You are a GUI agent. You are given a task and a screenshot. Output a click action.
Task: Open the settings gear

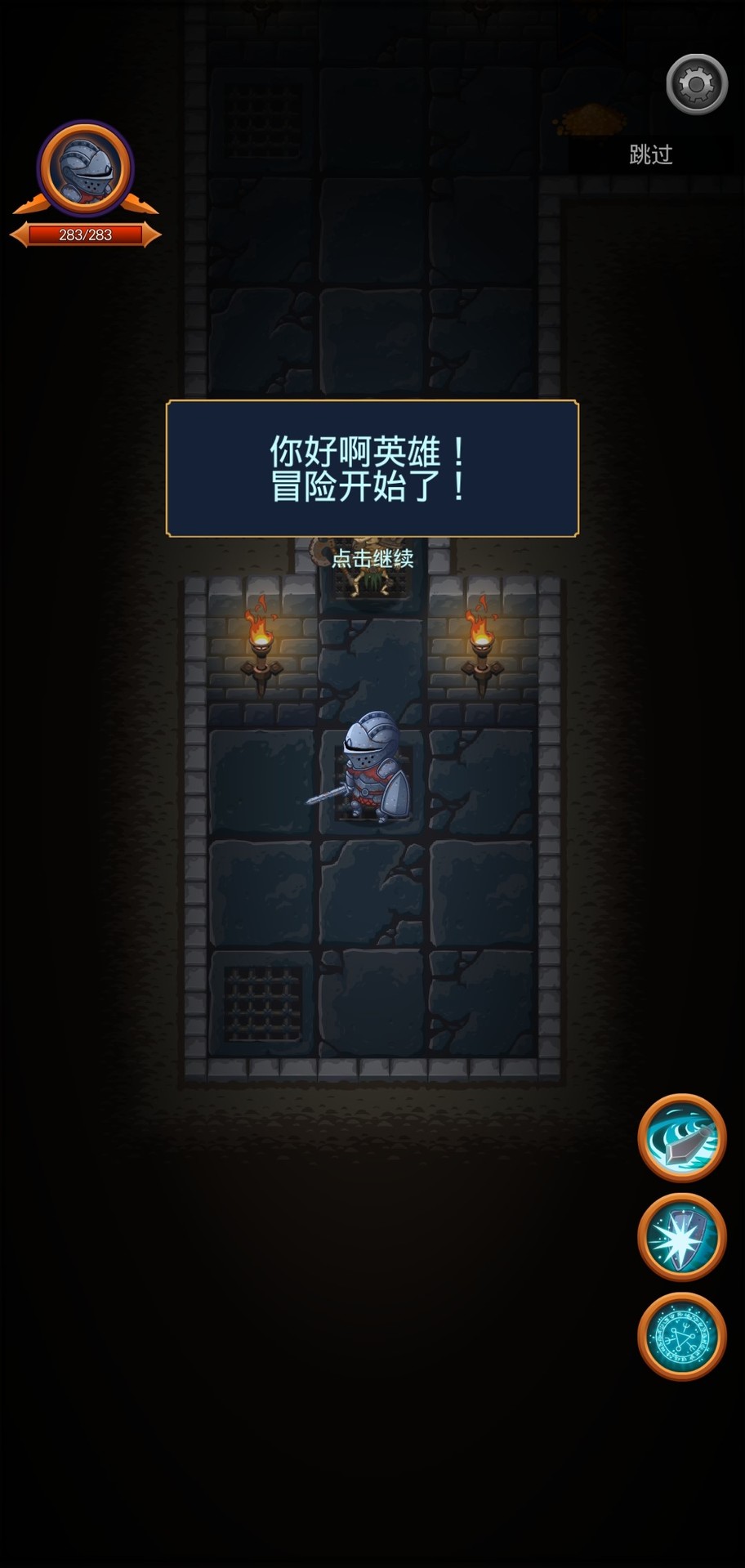pos(696,84)
